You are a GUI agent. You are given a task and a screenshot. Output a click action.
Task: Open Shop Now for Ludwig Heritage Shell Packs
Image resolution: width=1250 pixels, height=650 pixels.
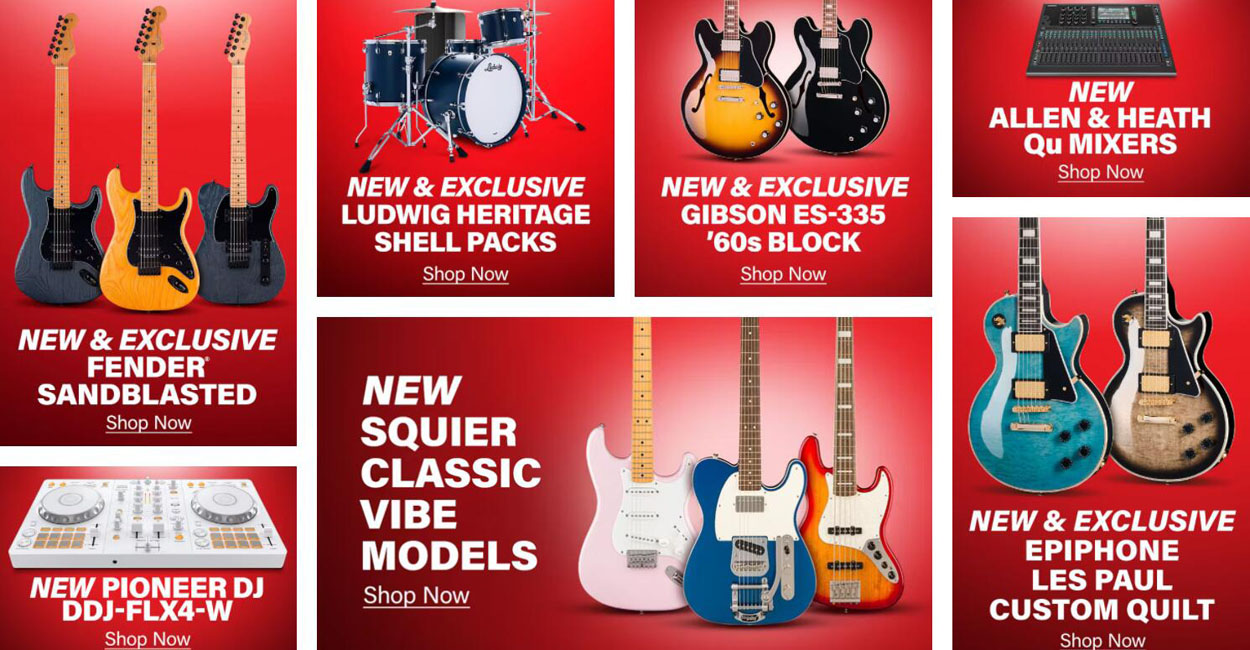[465, 273]
